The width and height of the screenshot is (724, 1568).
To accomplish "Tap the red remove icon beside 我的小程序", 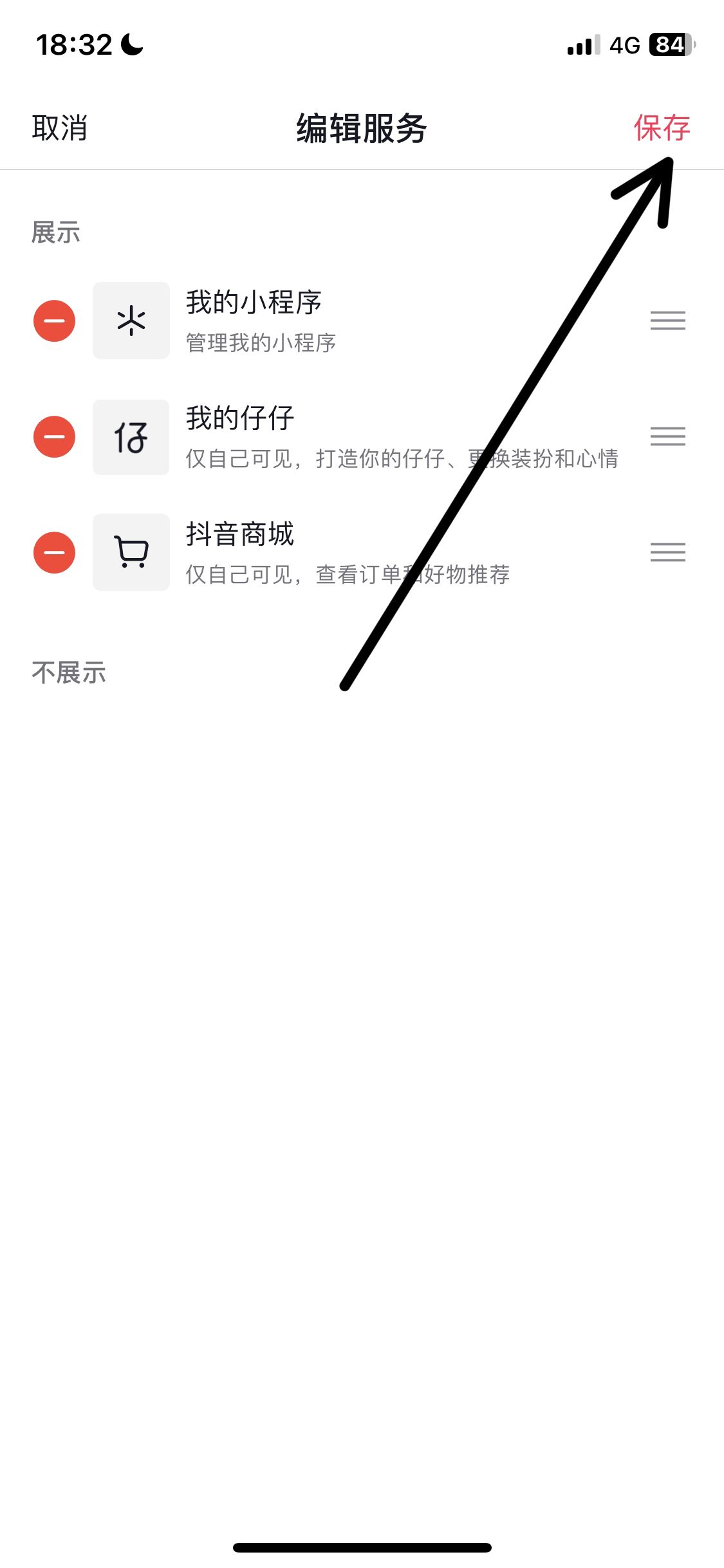I will tap(54, 321).
